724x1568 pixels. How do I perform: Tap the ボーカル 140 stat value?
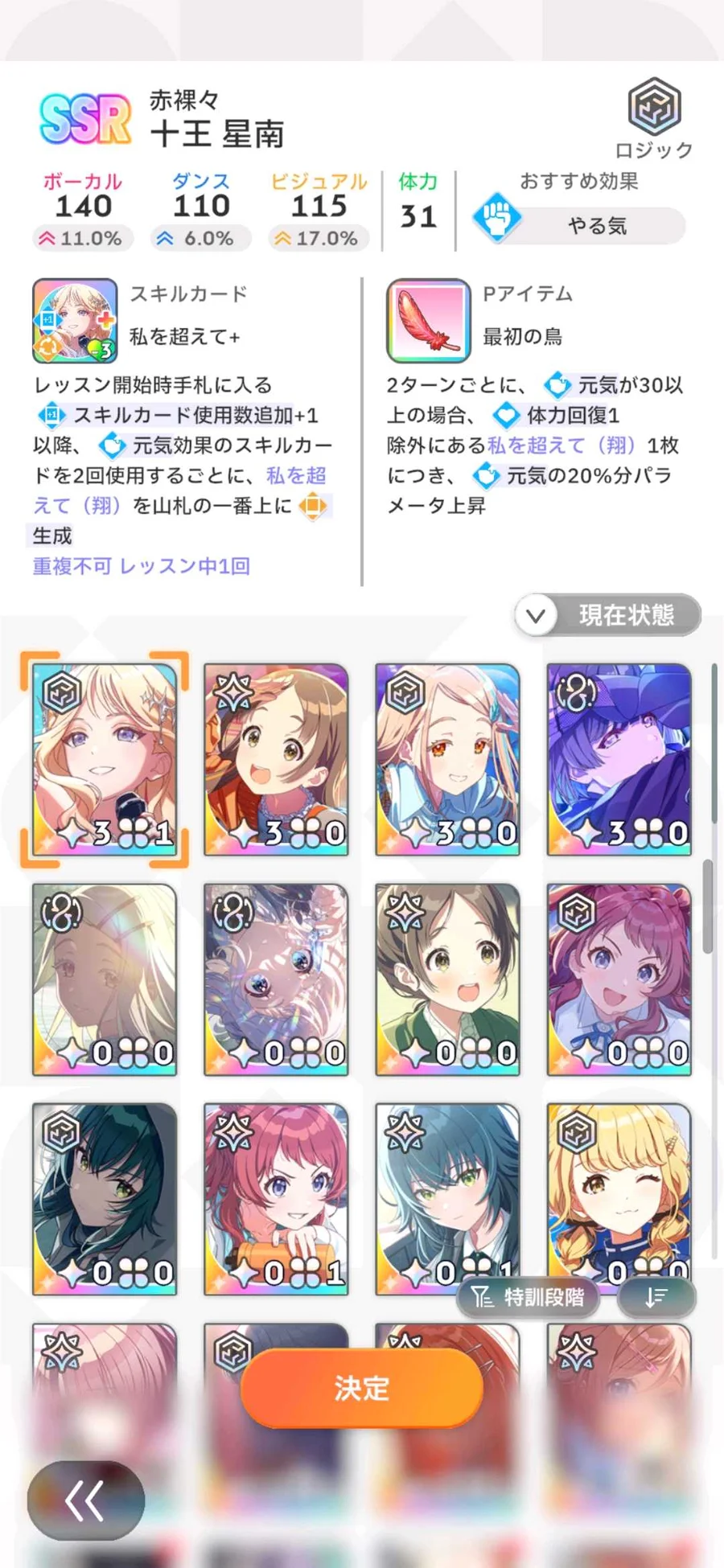coord(81,205)
